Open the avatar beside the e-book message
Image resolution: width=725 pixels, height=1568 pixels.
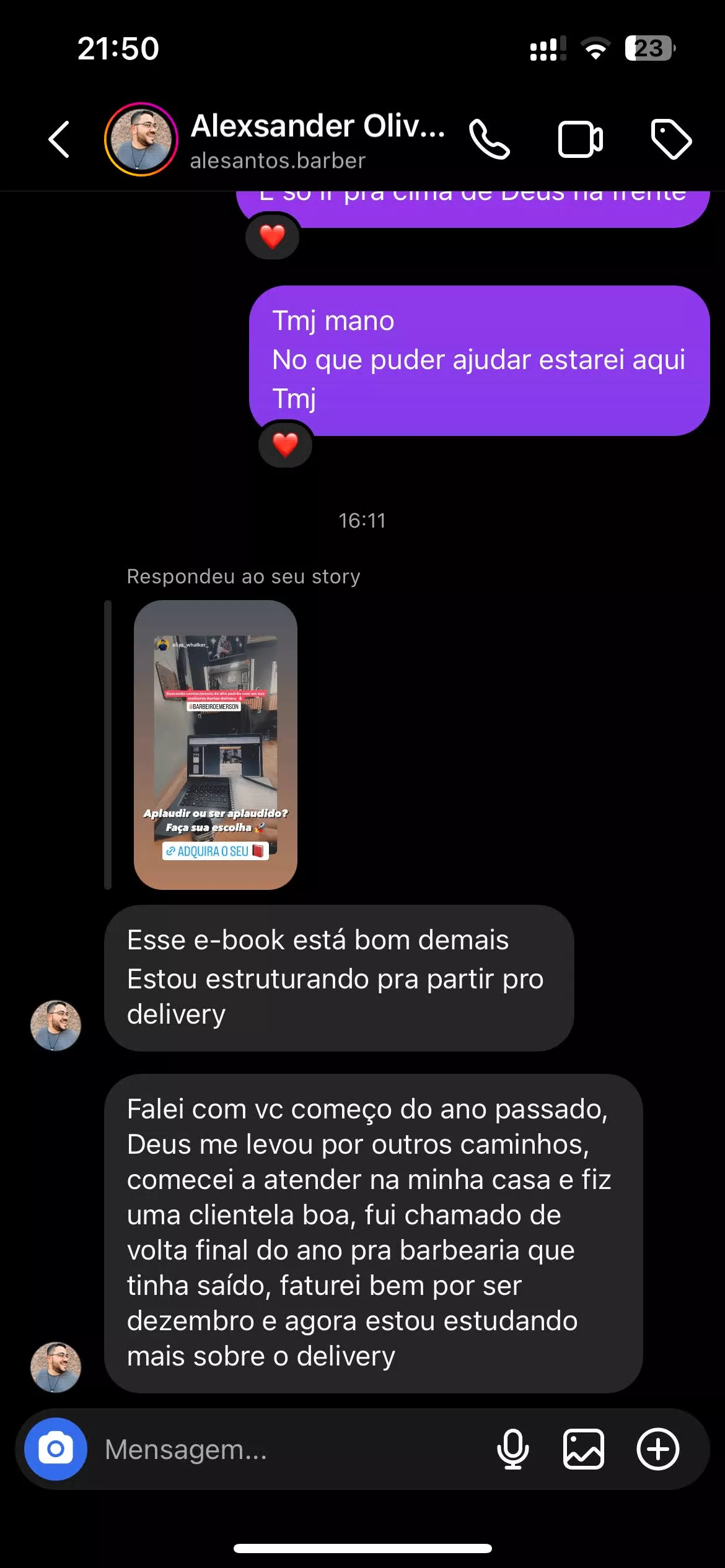pyautogui.click(x=56, y=1025)
